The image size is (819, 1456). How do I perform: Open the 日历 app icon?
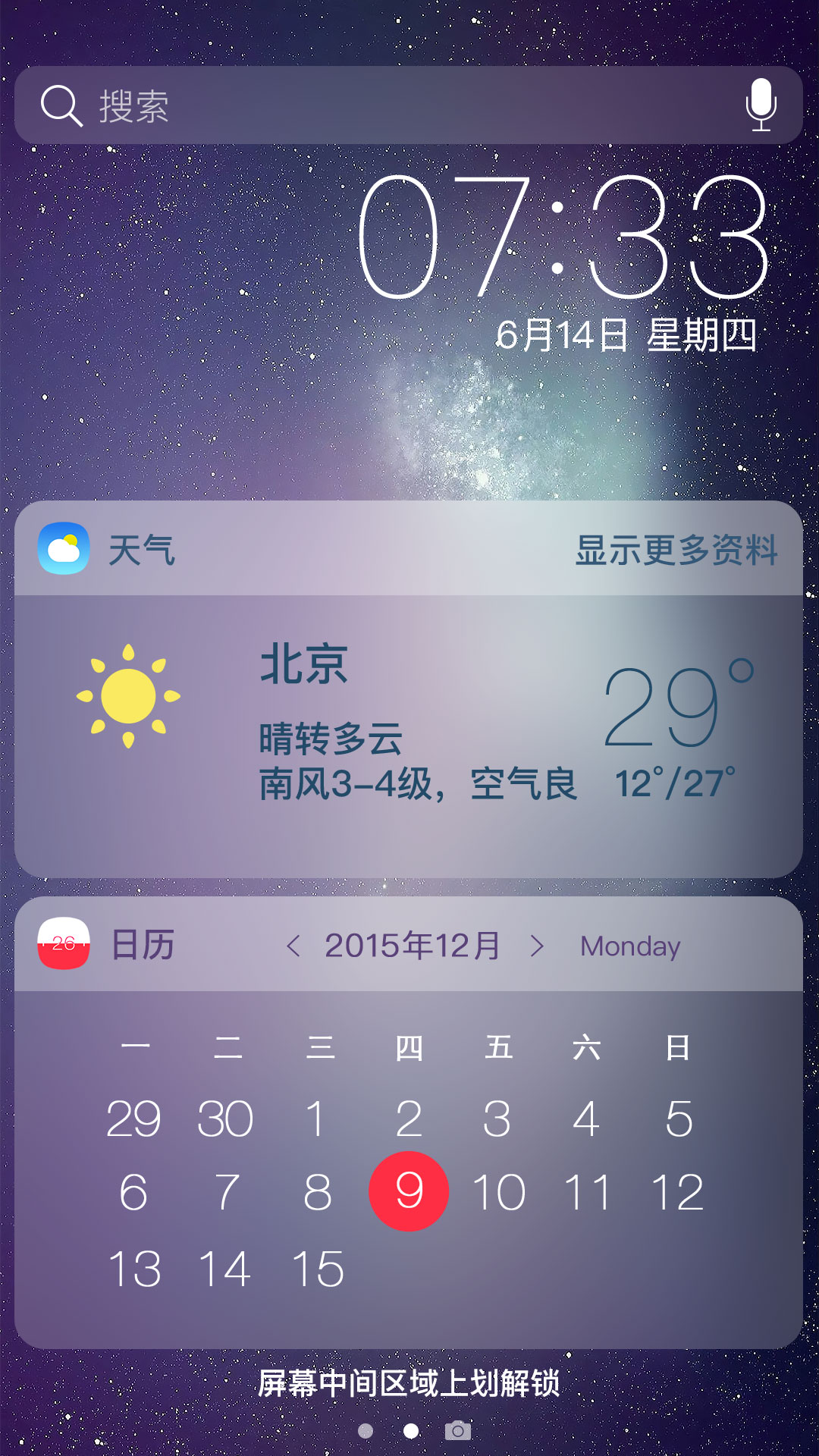tap(64, 944)
